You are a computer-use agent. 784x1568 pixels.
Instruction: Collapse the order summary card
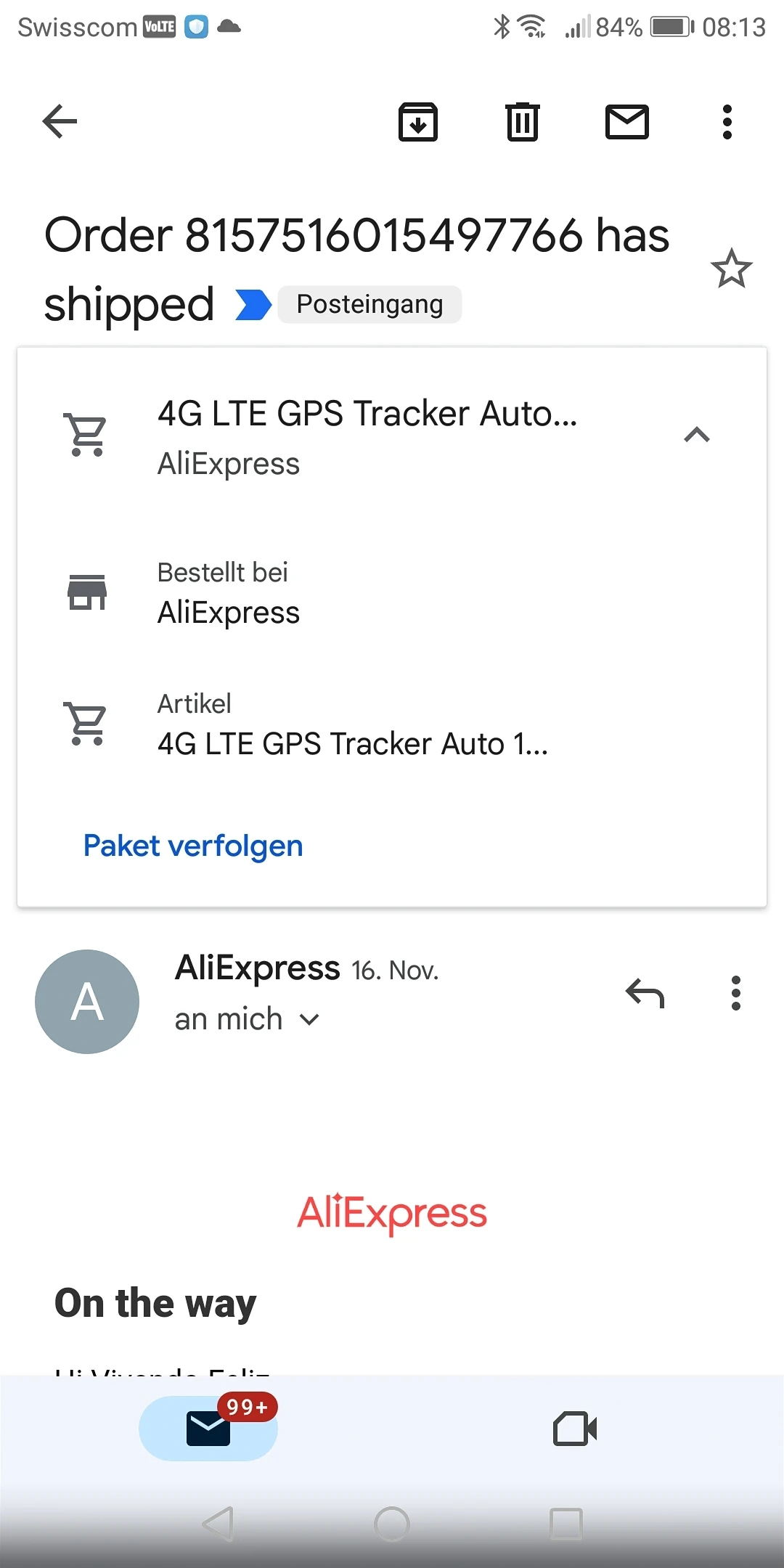tap(697, 435)
